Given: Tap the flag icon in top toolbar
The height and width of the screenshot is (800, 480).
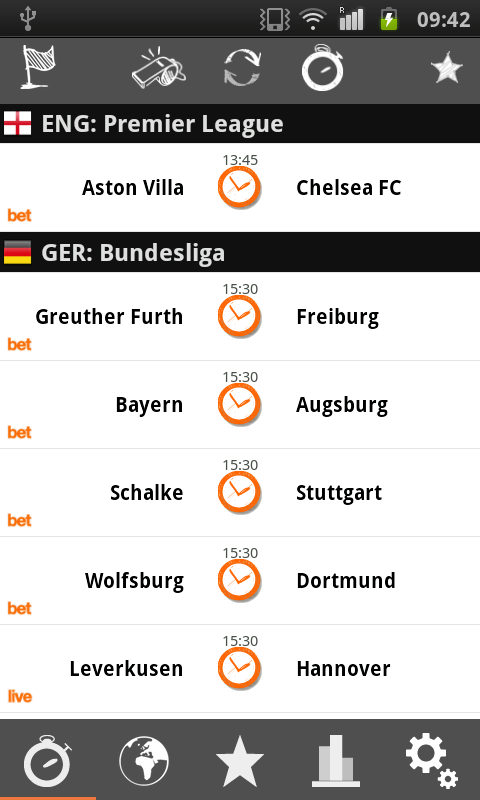Looking at the screenshot, I should tap(38, 68).
